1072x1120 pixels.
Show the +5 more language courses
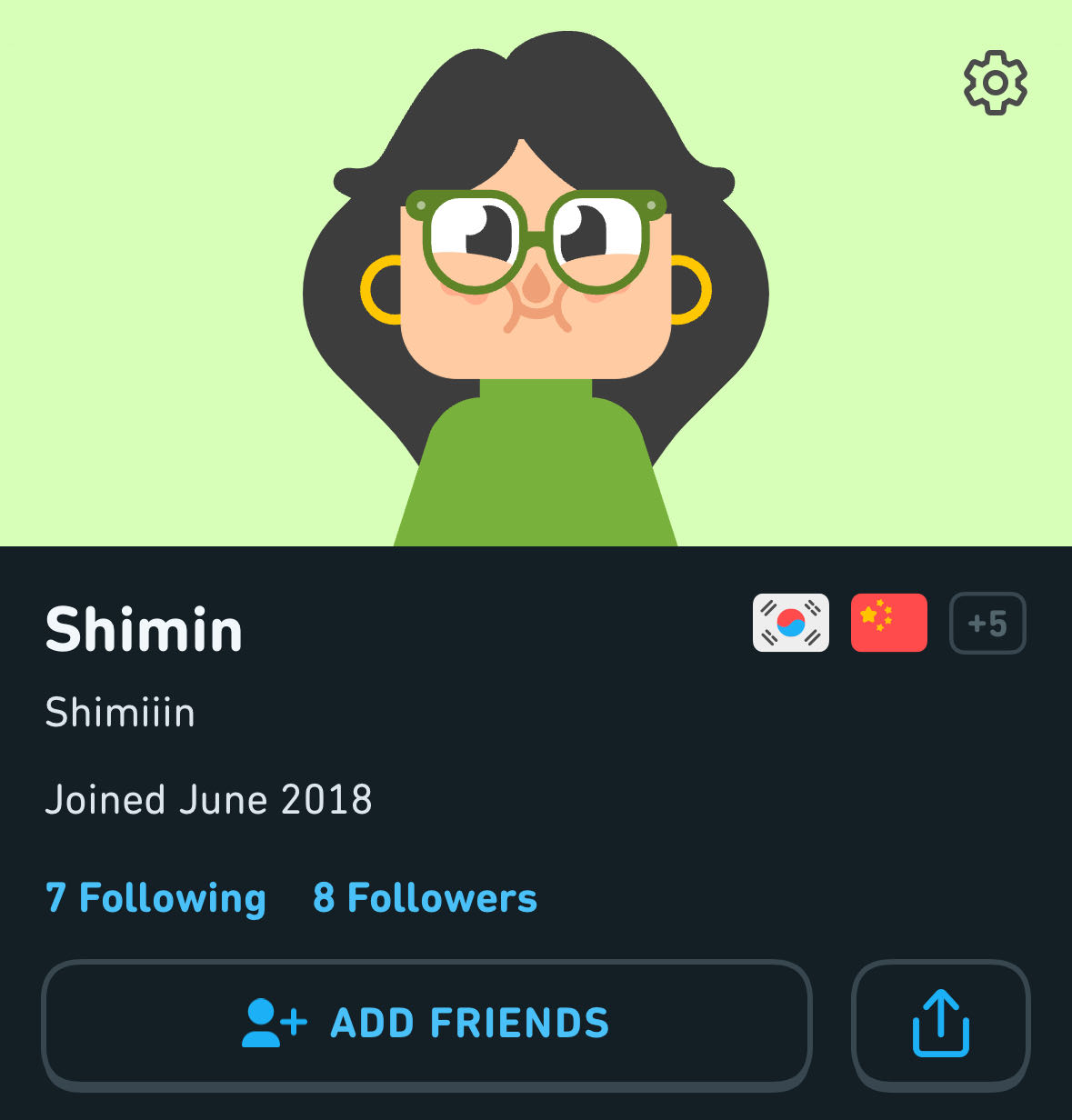[987, 624]
